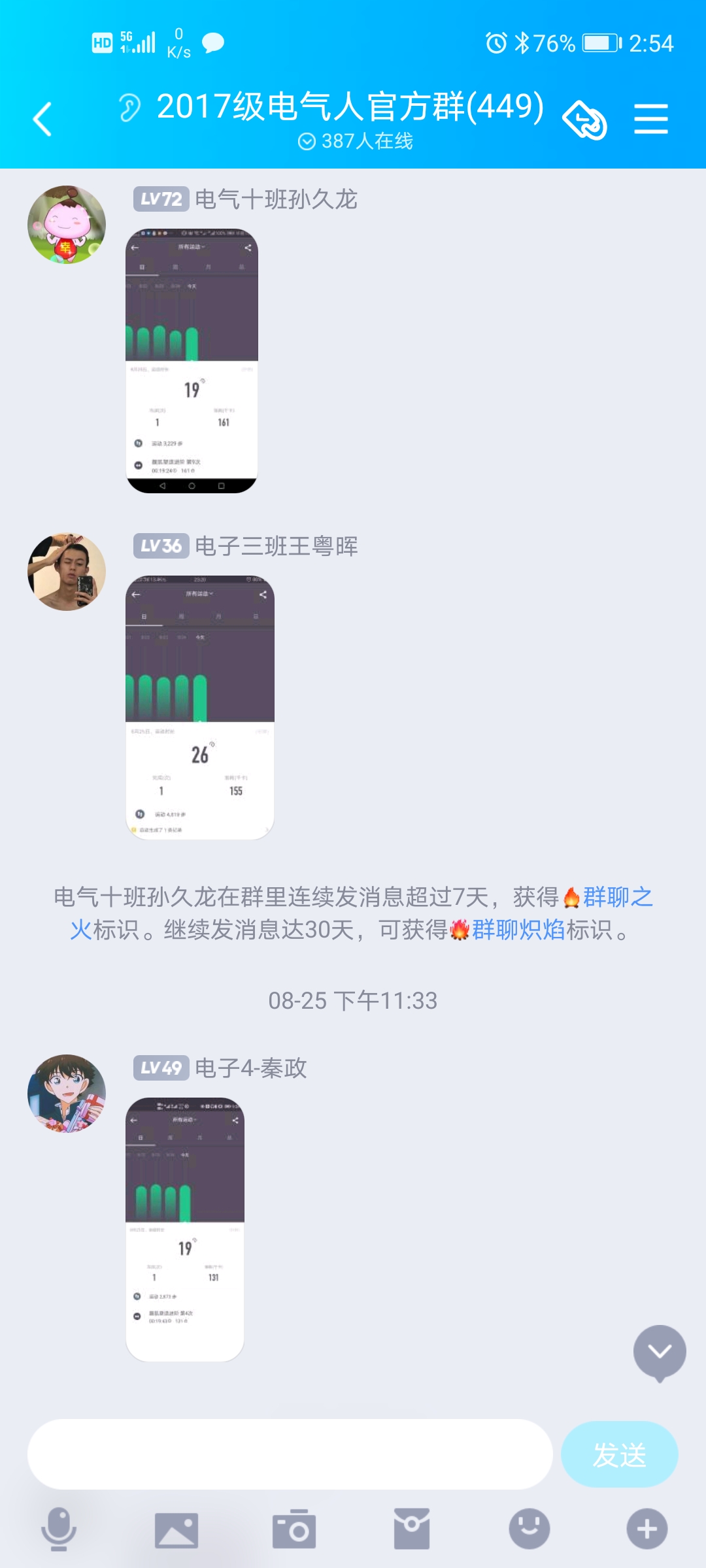The height and width of the screenshot is (1568, 706).
Task: Start voice message with microphone icon
Action: [59, 1529]
